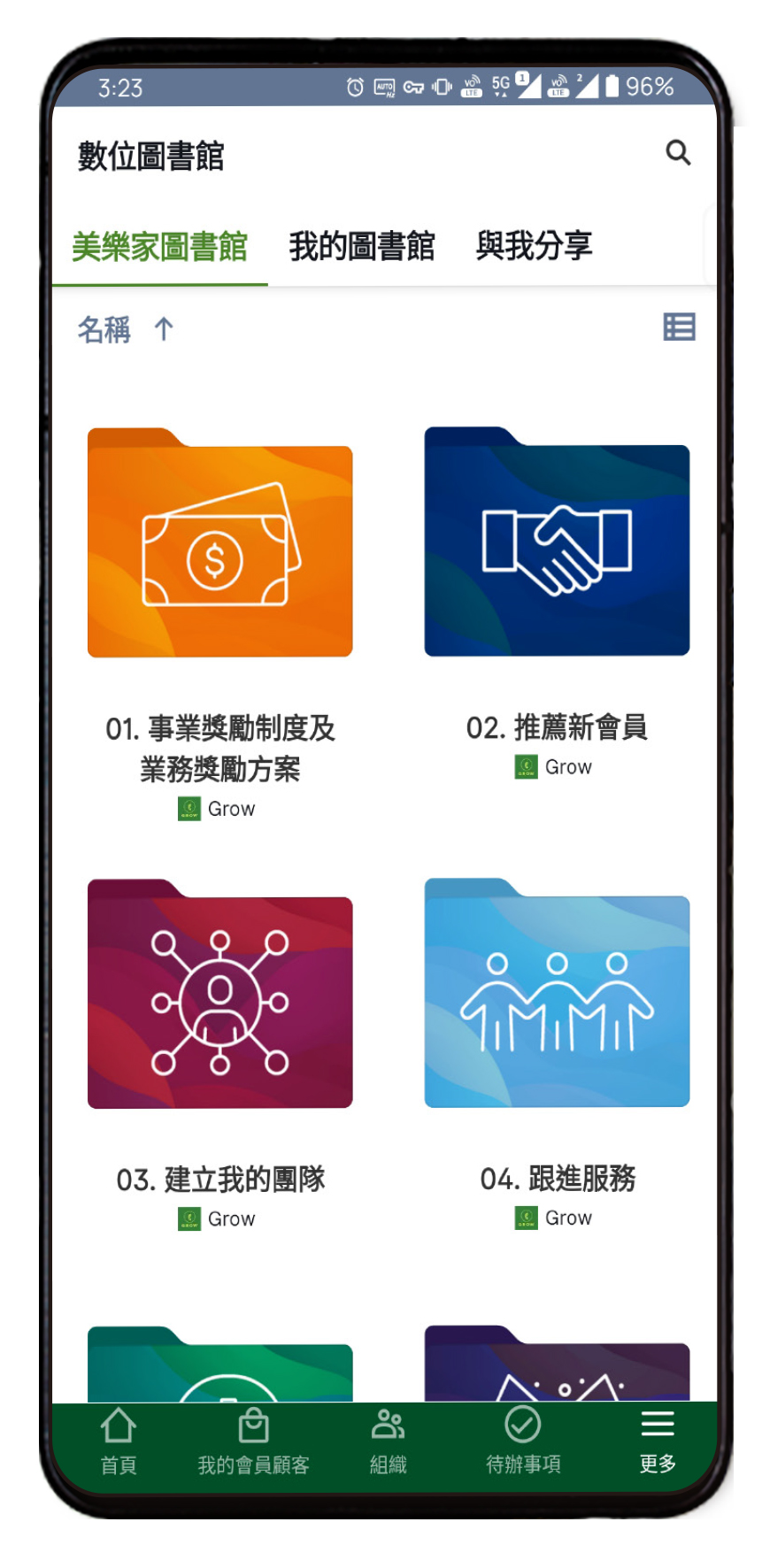Screen dimensions: 762x1568
Task: Switch to 與我分享 tab
Action: pyautogui.click(x=534, y=245)
